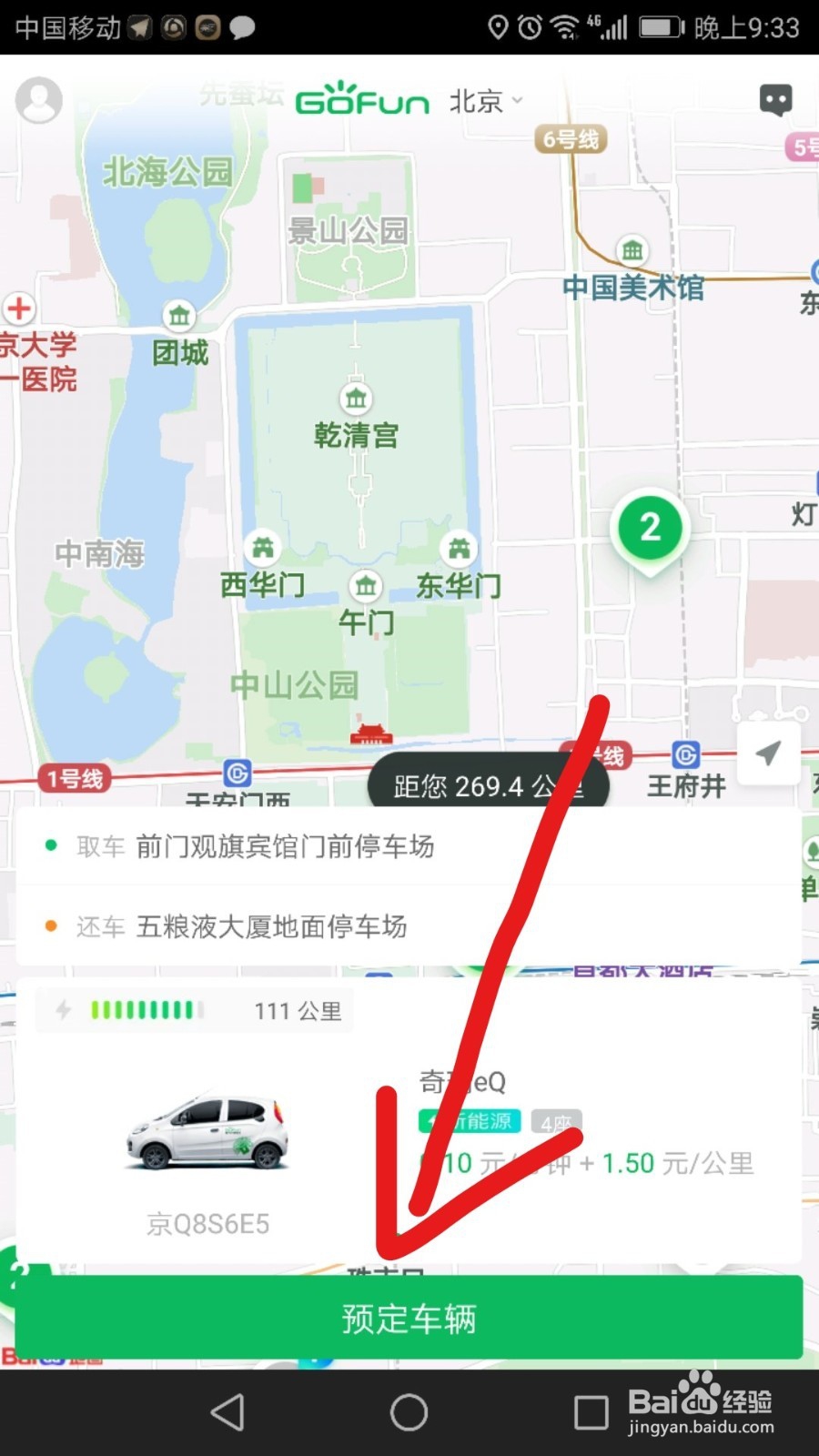The image size is (819, 1456).
Task: Click the 东华门 map marker
Action: tap(459, 548)
